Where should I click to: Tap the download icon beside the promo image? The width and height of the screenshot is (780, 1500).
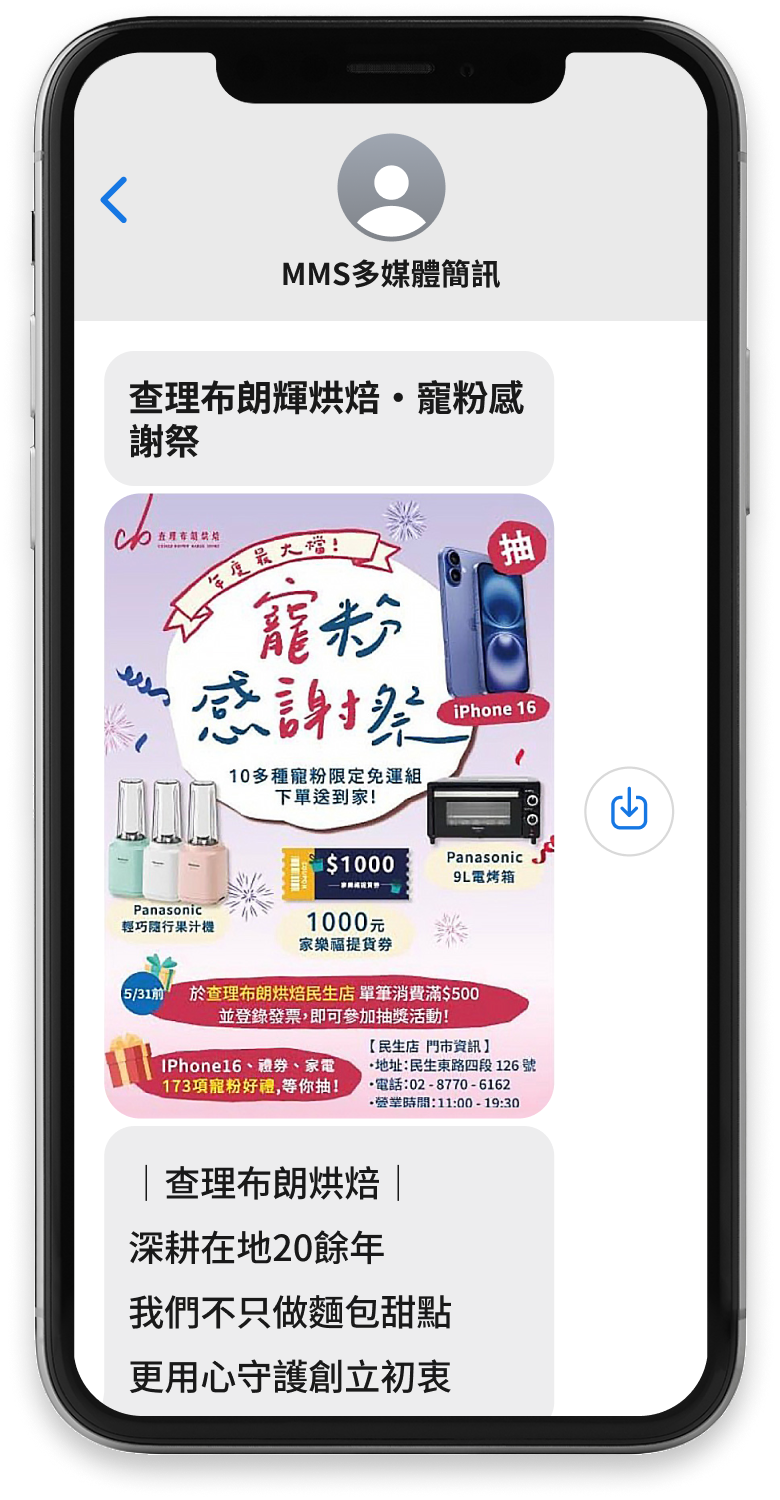629,812
